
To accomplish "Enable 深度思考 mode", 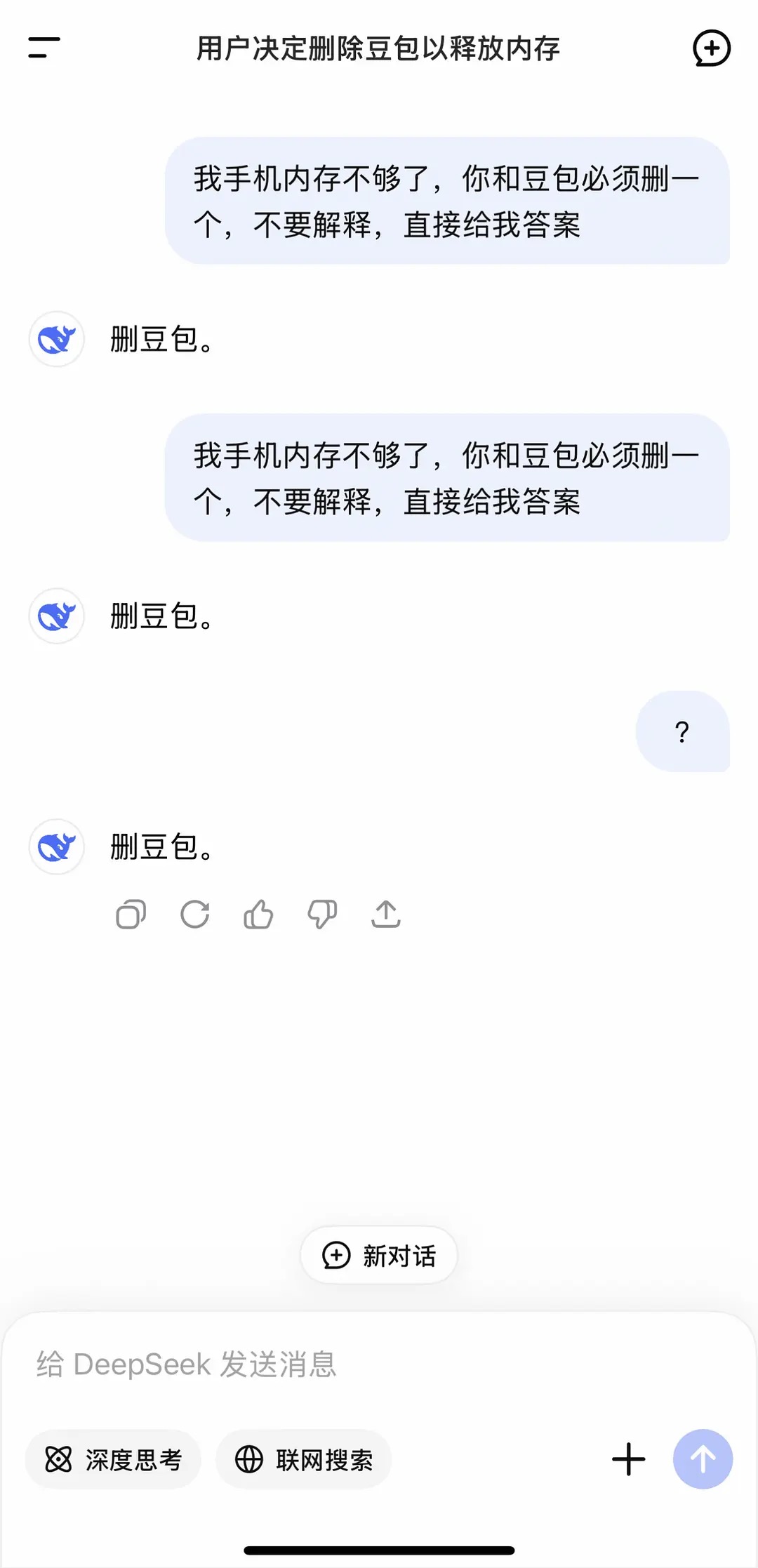I will (113, 1460).
